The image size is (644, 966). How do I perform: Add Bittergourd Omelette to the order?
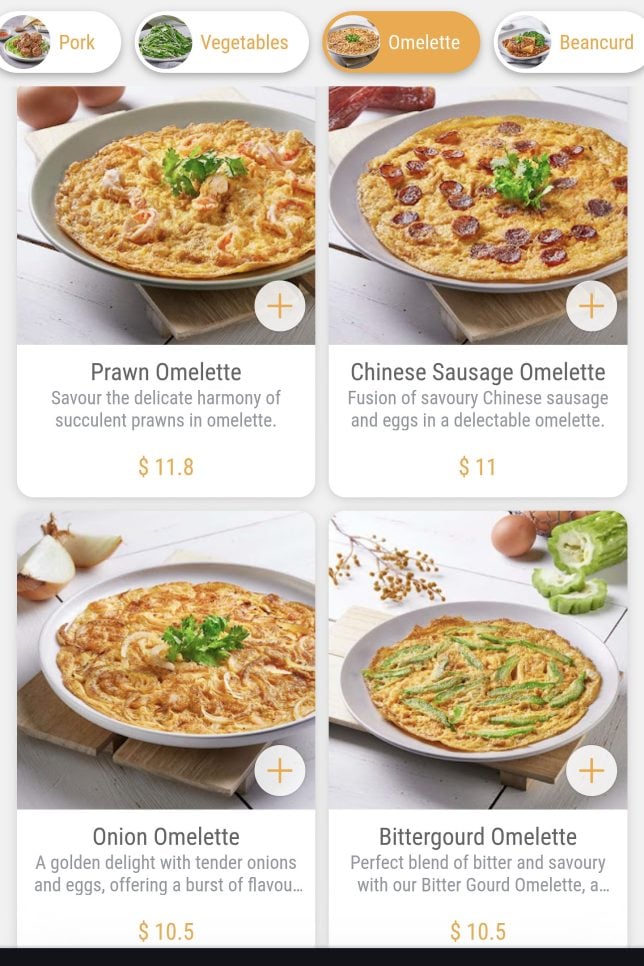pos(591,771)
